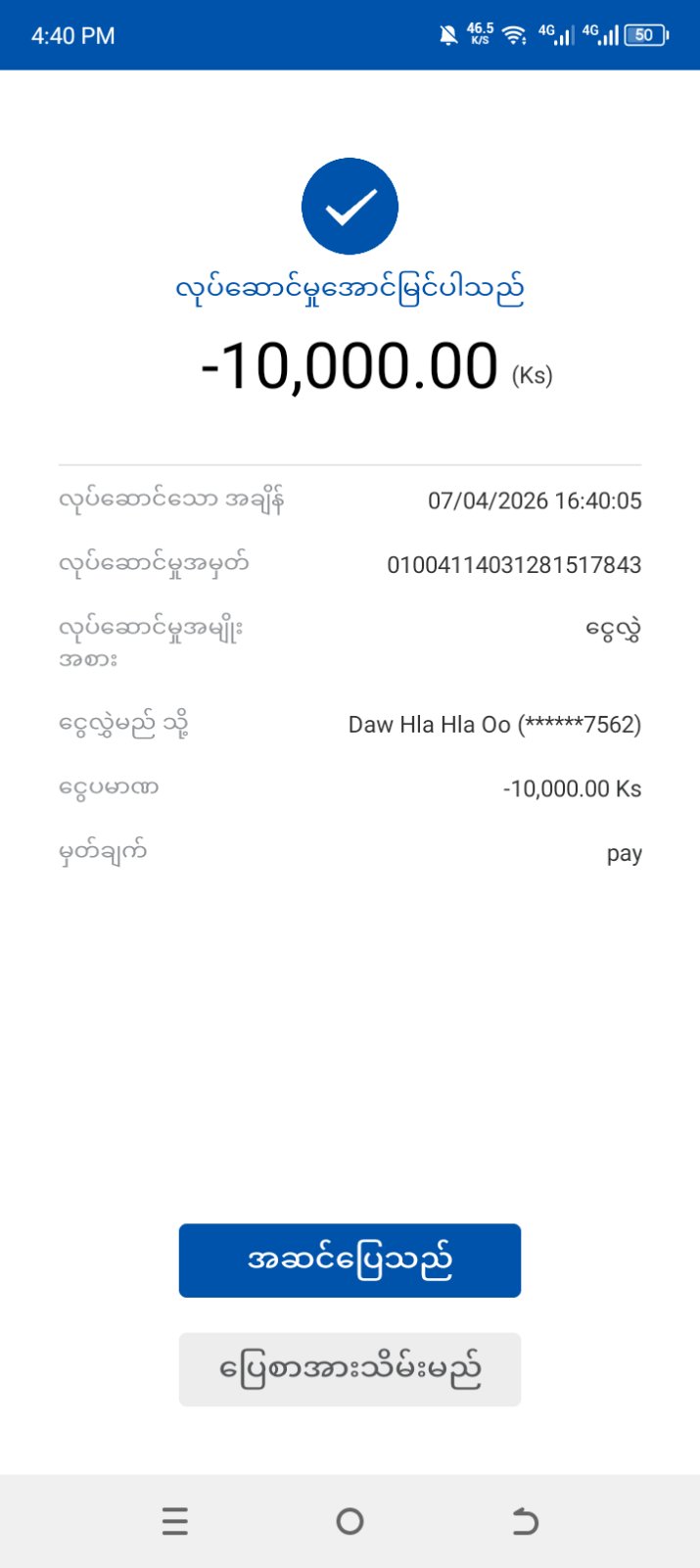Save the receipt with ပြေစာအားသိမ်းမည်
Screen dimensions: 700x1568
[350, 1369]
